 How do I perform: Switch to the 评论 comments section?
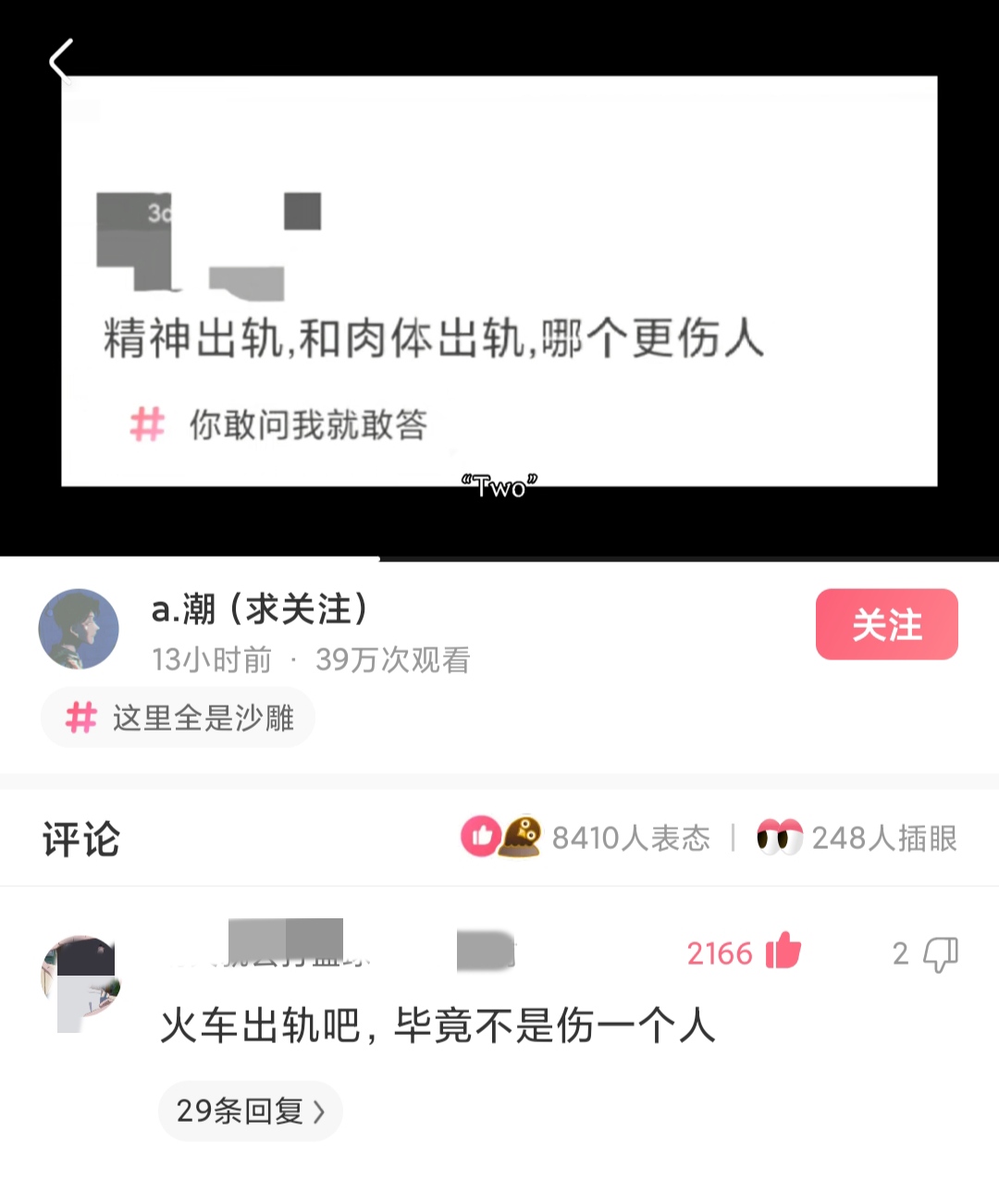(x=80, y=836)
